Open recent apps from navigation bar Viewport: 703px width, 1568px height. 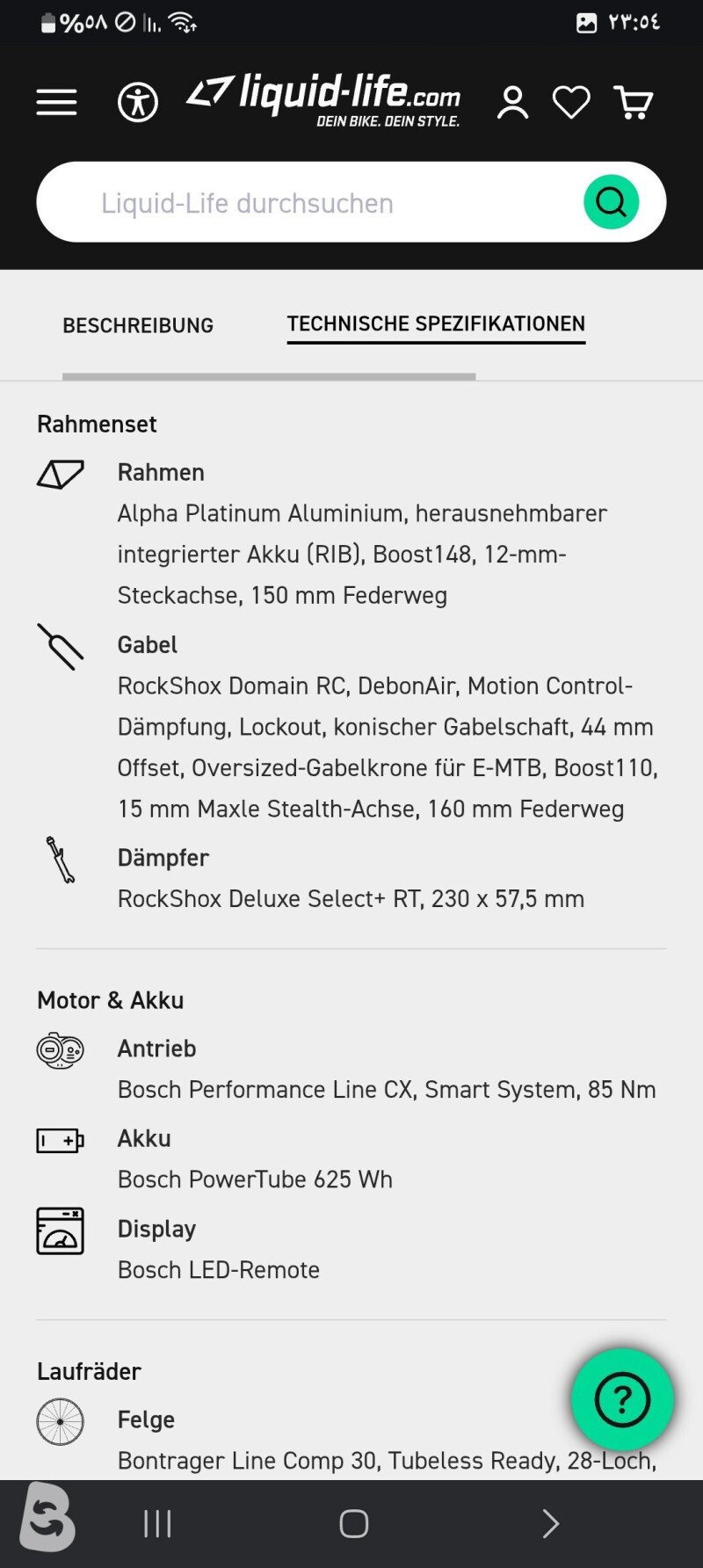tap(157, 1523)
